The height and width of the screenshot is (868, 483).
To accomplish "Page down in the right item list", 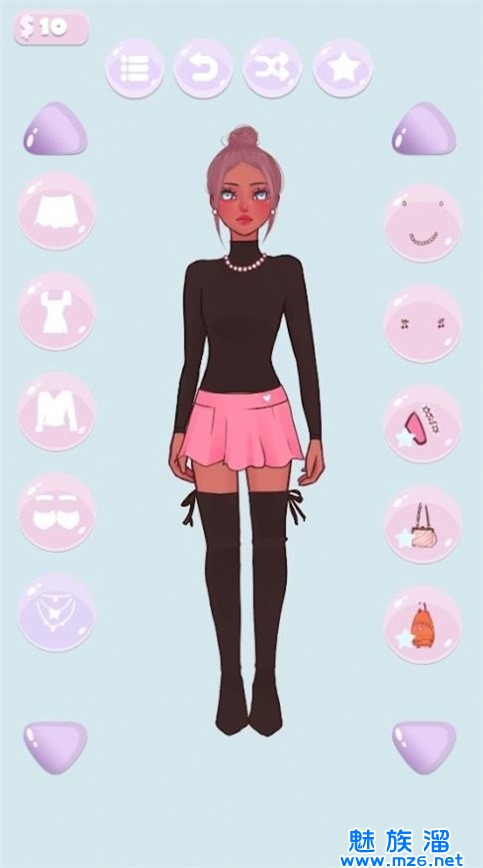I will 424,747.
